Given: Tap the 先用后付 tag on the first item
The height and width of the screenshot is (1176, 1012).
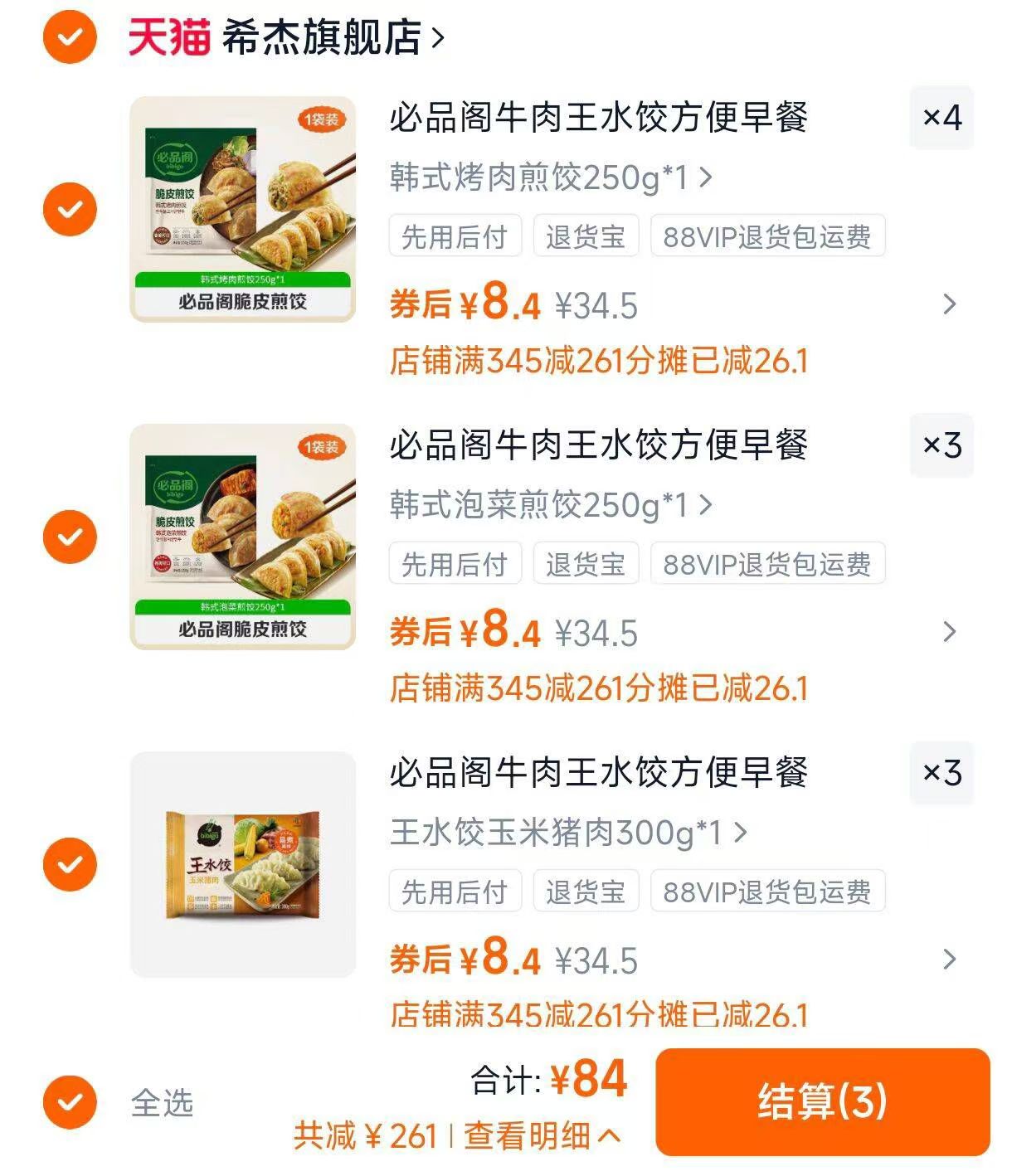Looking at the screenshot, I should [455, 237].
